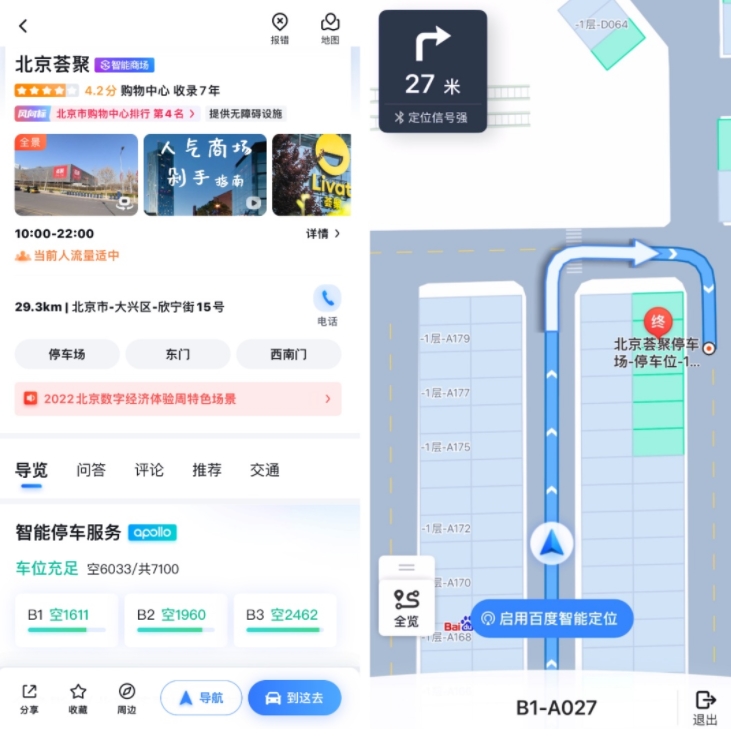731x737 pixels.
Task: Start navigation with the 导航 button
Action: 201,698
